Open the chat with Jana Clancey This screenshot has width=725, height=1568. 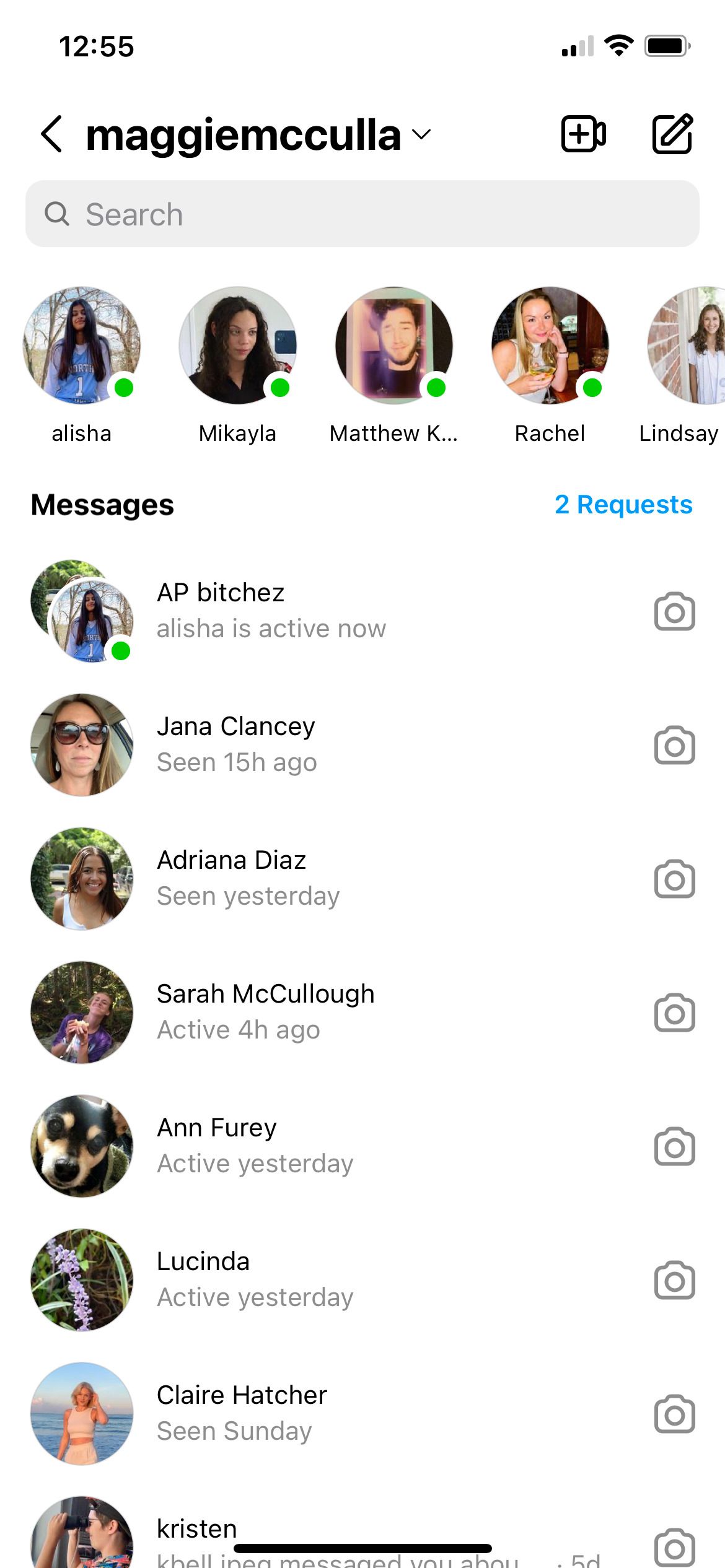tap(310, 744)
